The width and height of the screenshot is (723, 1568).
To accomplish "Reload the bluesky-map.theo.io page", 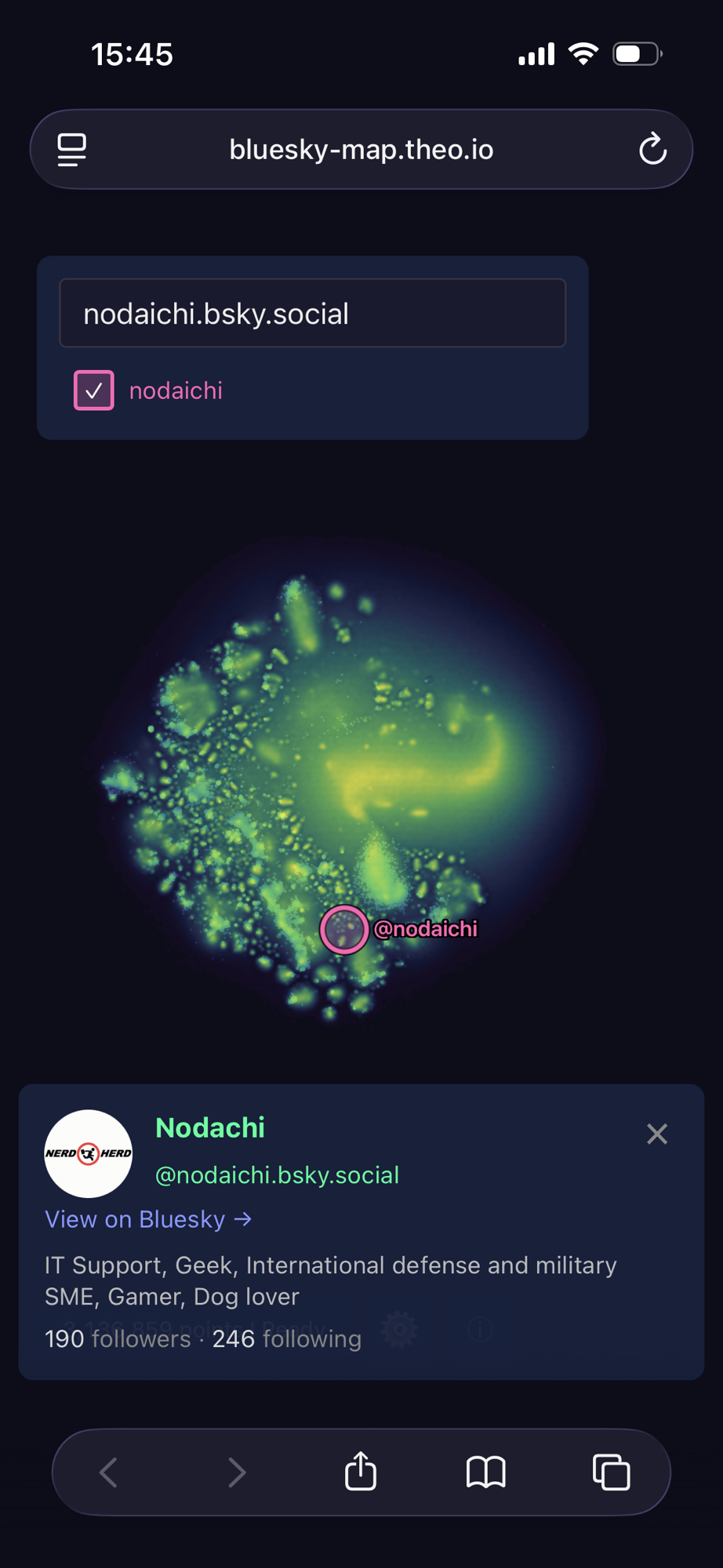I will 652,149.
